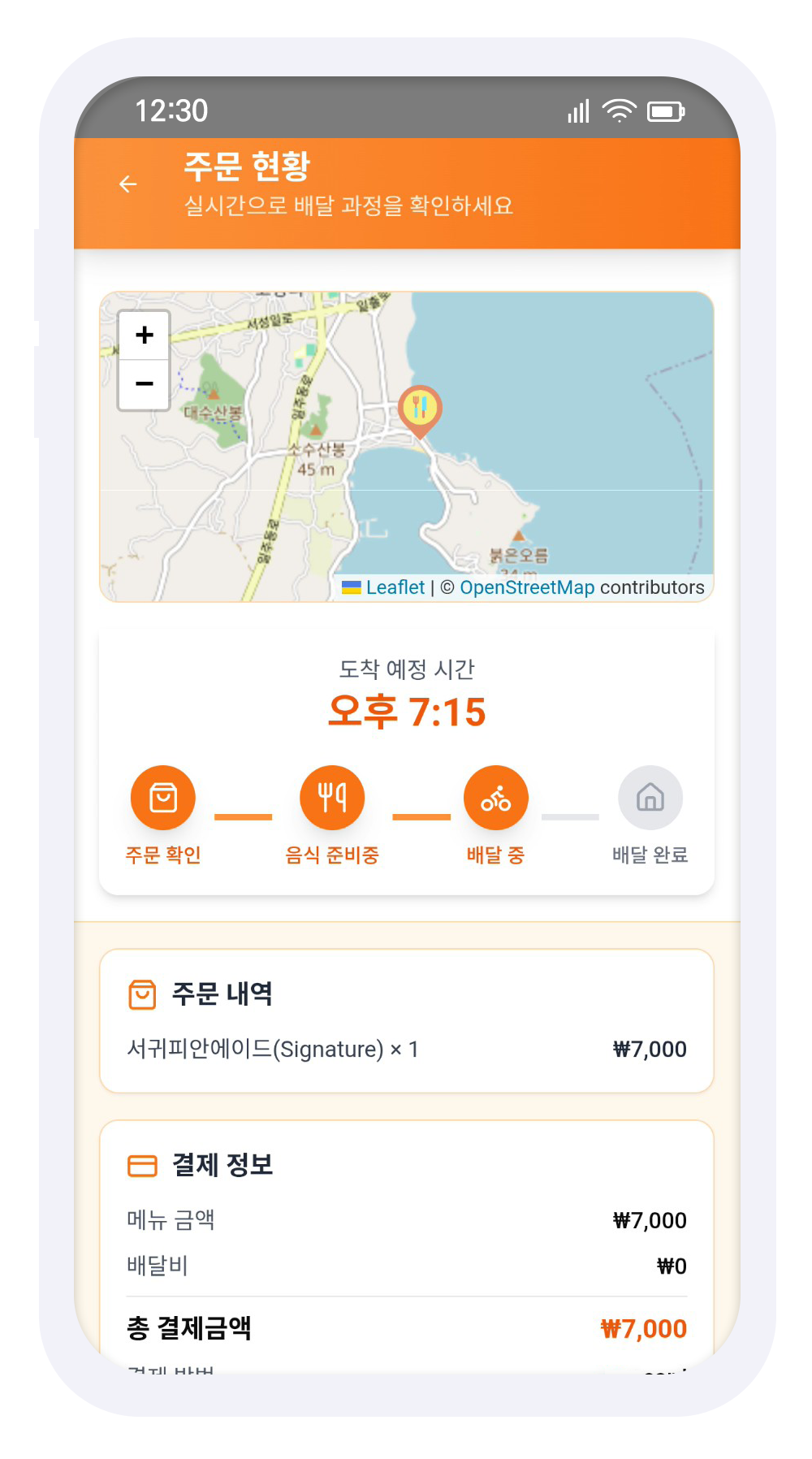Image resolution: width=812 pixels, height=1459 pixels.
Task: Open the Leaflet attribution link
Action: point(395,587)
